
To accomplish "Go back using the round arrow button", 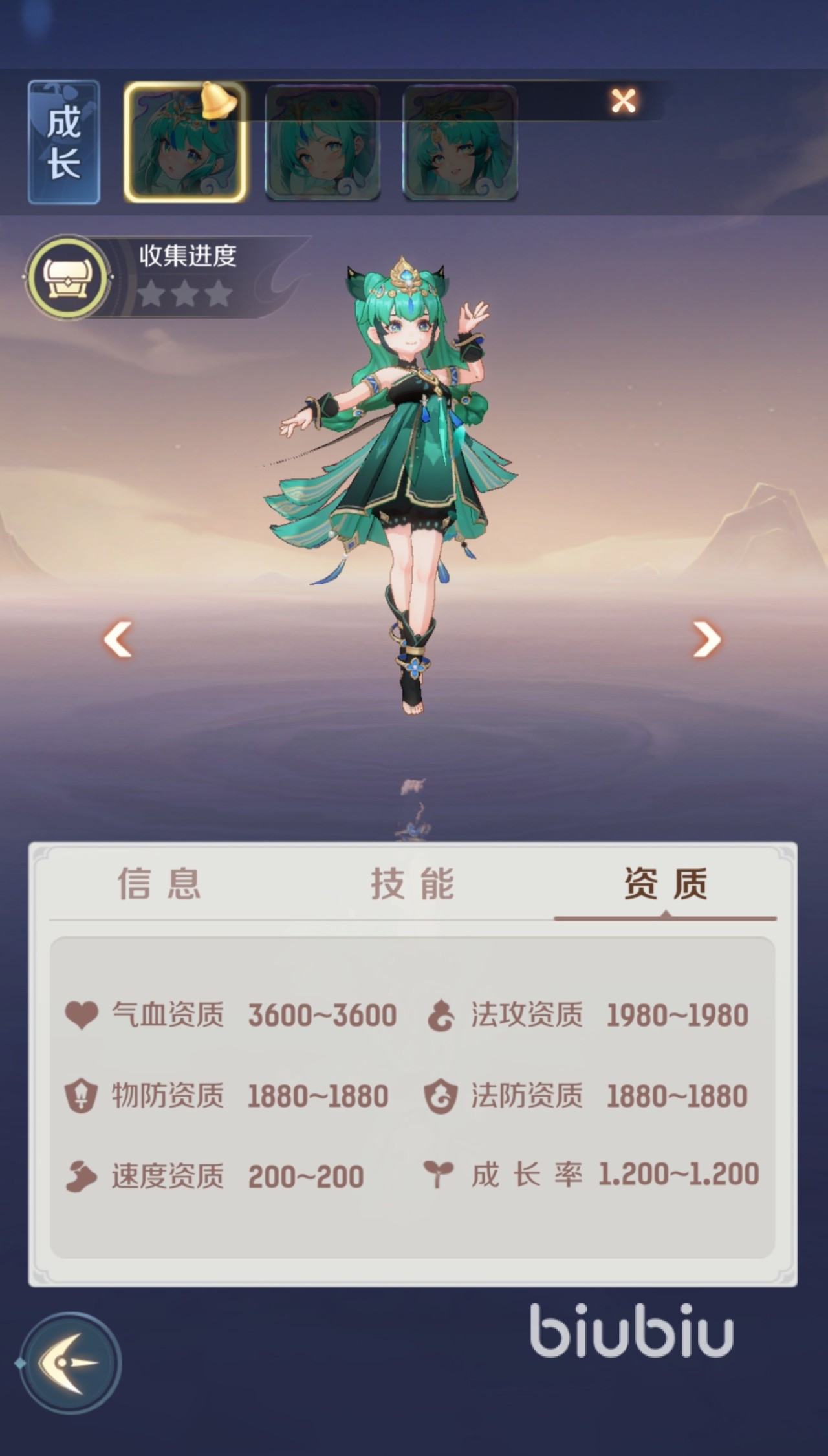I will click(70, 1363).
